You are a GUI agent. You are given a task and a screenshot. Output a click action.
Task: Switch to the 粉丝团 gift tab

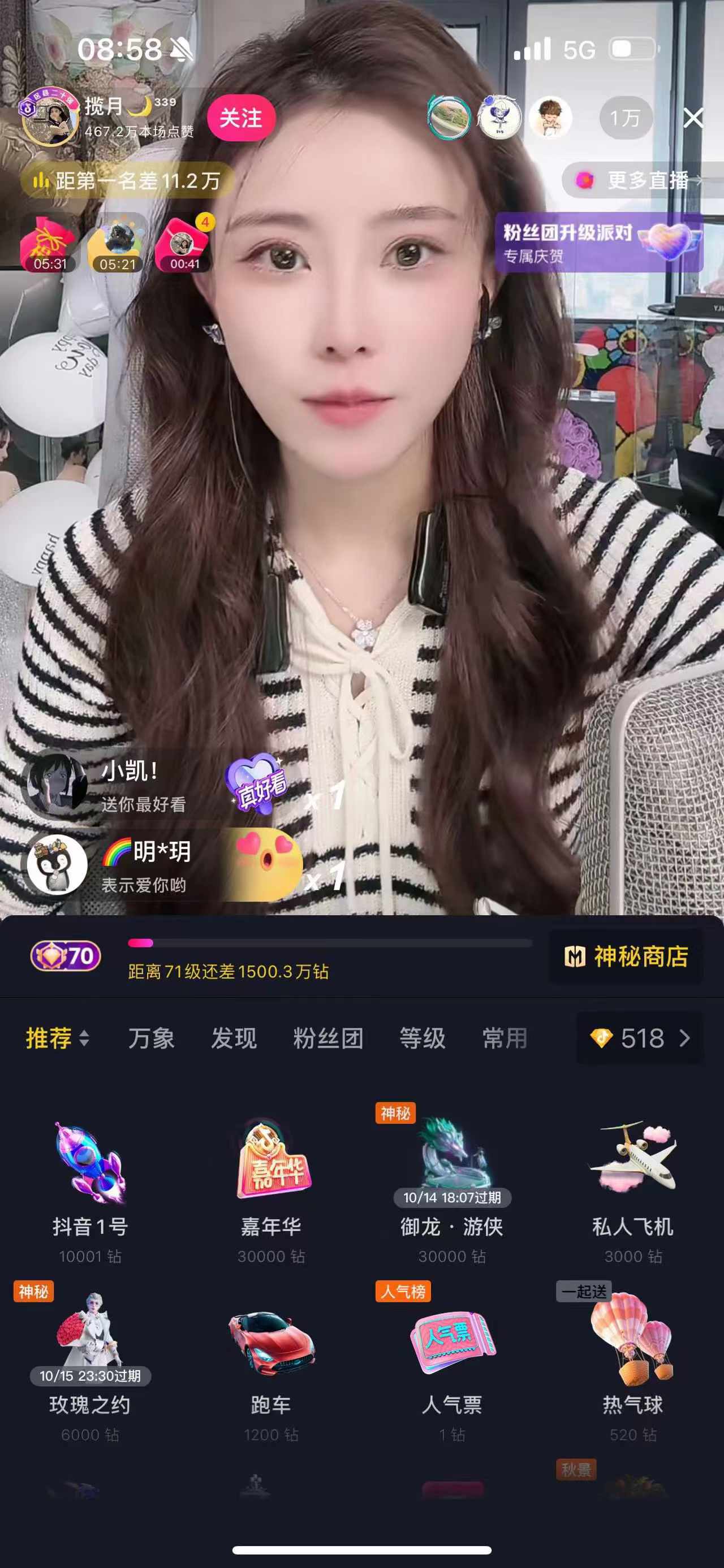pos(328,1038)
